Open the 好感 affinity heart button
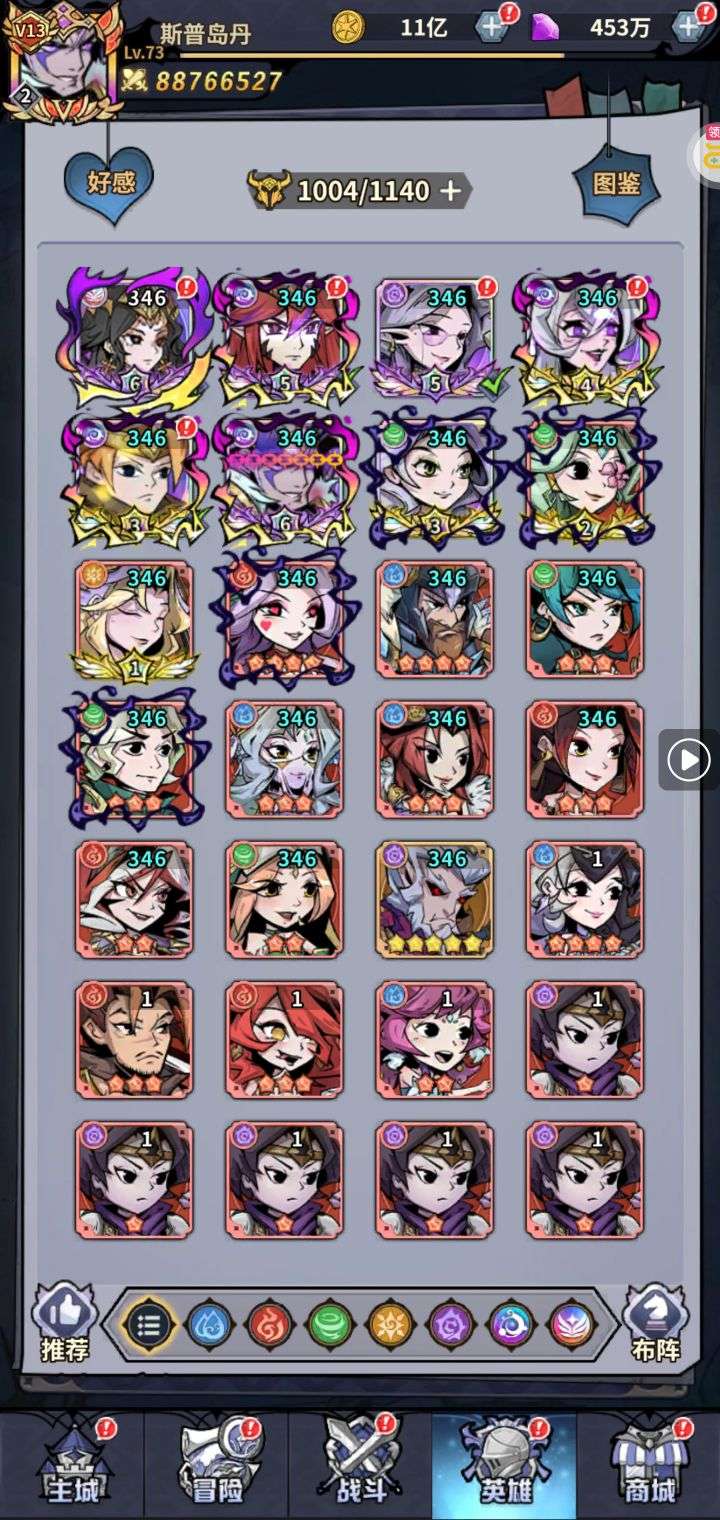 (x=109, y=181)
